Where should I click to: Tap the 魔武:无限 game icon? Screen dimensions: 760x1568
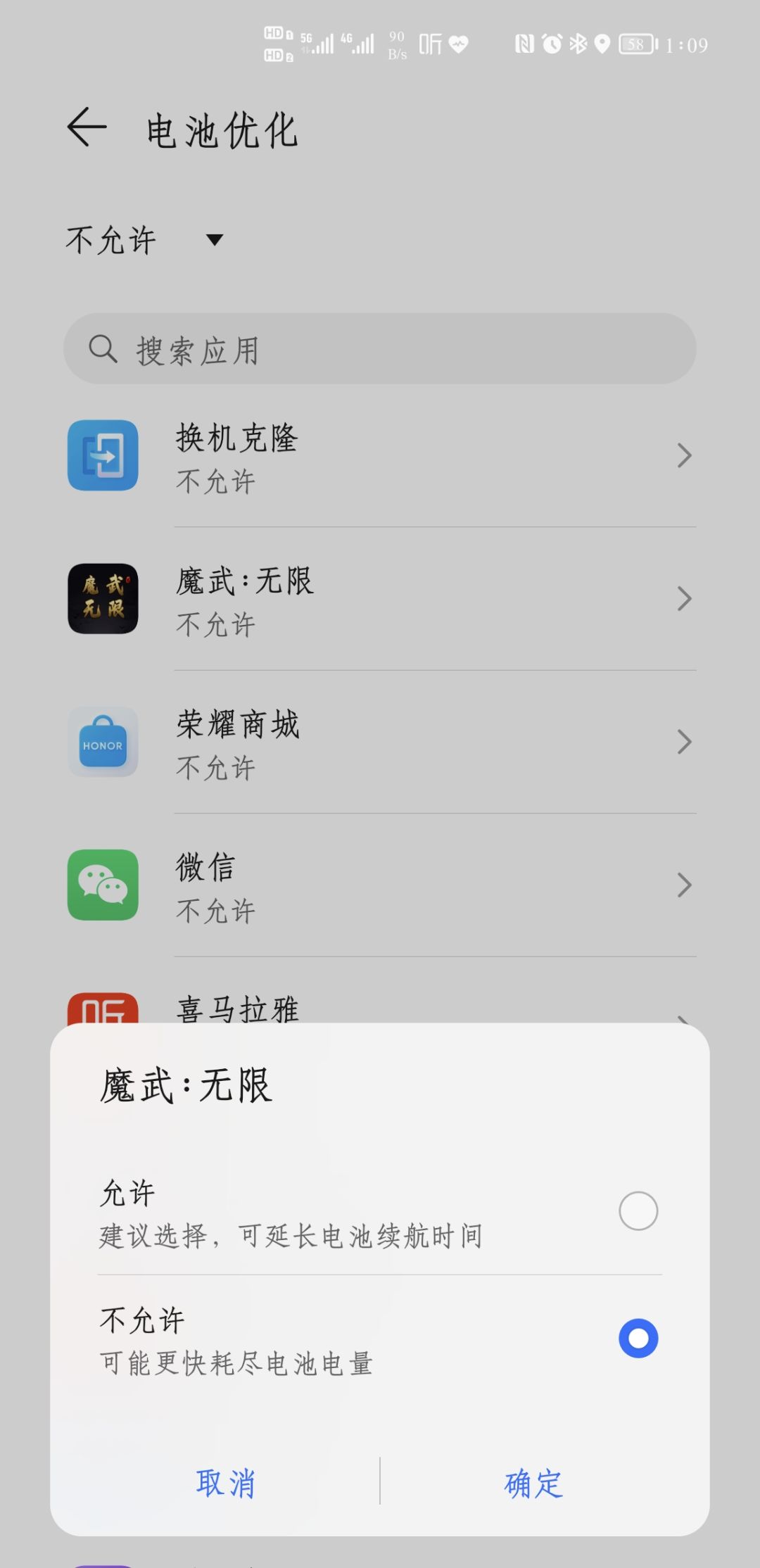click(x=103, y=600)
